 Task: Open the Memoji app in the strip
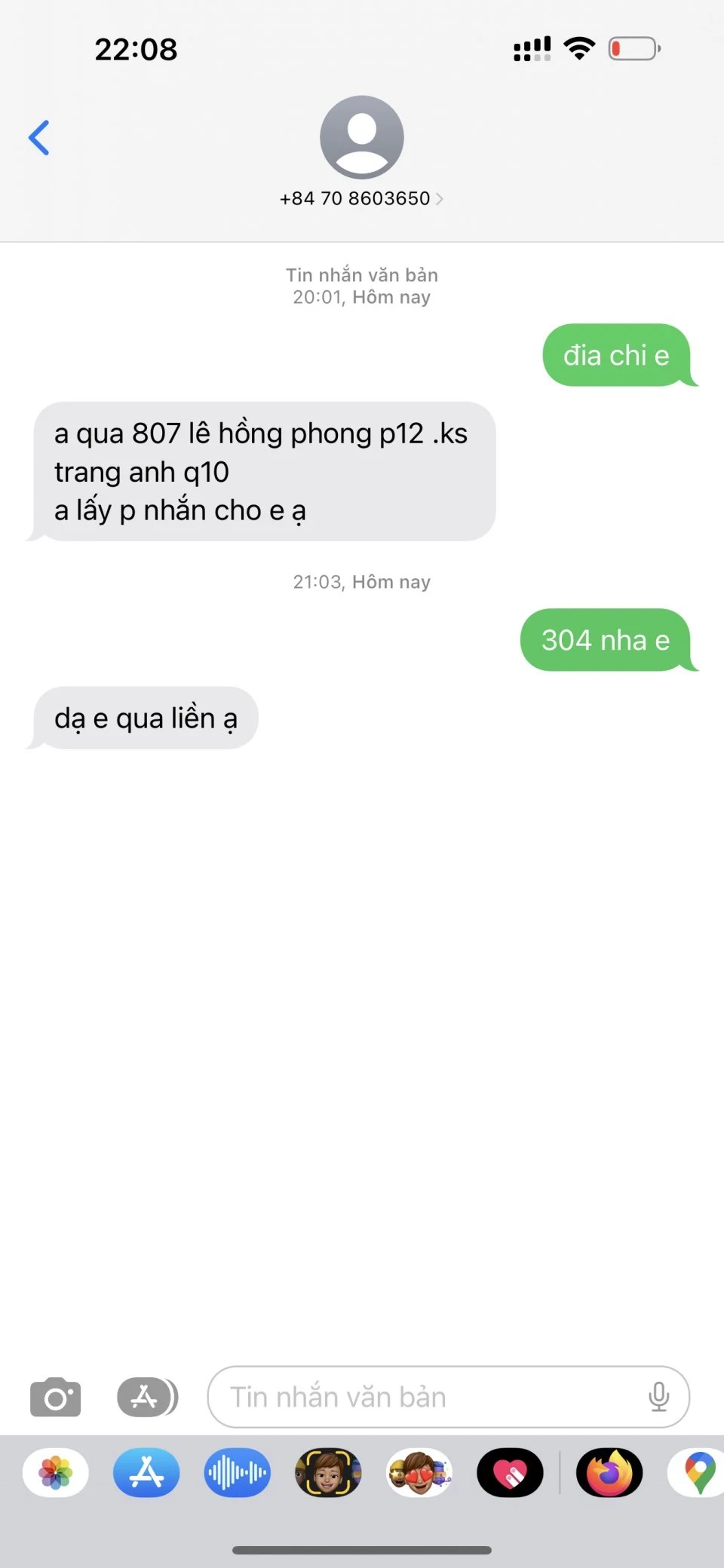pos(328,1472)
